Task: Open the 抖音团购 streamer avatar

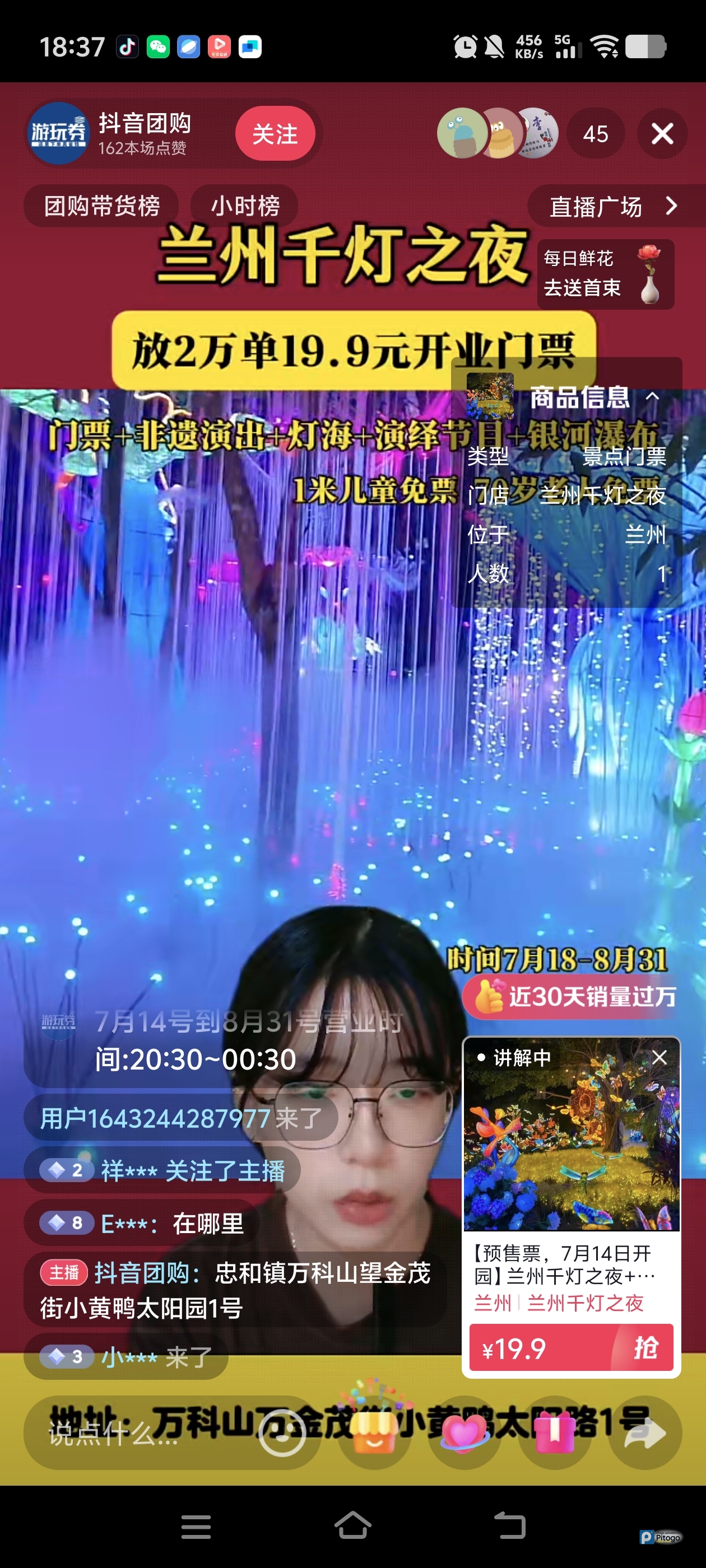Action: pyautogui.click(x=58, y=134)
